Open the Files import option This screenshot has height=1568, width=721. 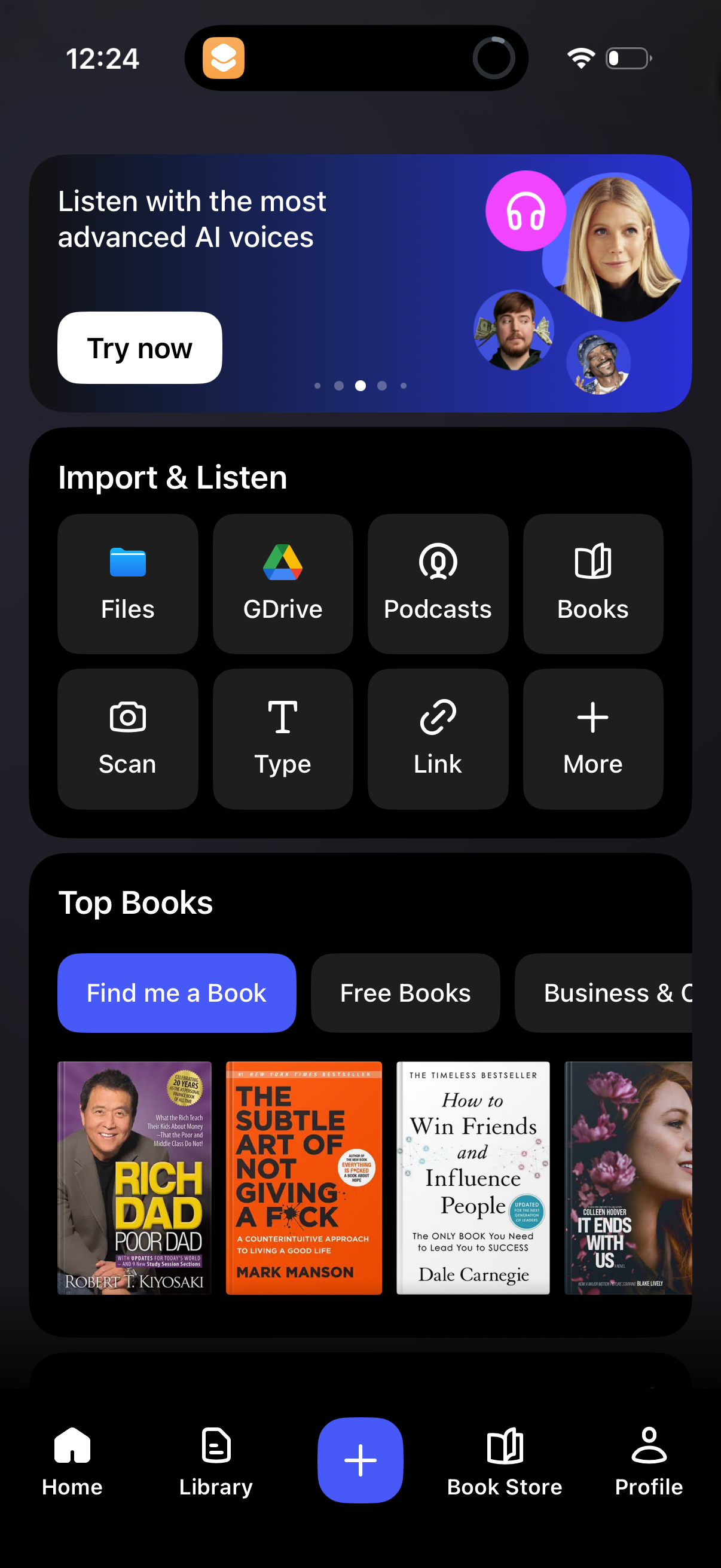coord(127,584)
